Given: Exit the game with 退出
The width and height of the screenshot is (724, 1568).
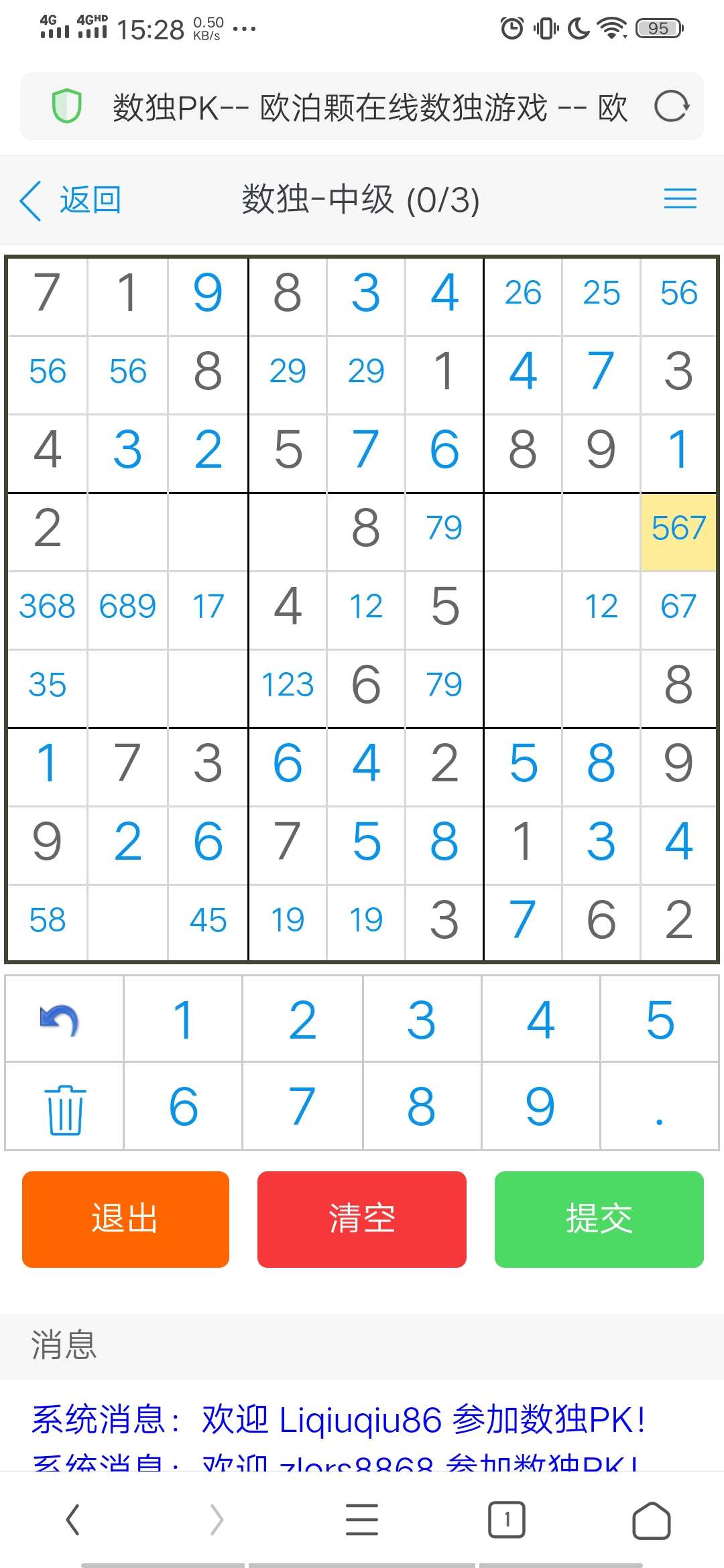Looking at the screenshot, I should pos(125,1219).
